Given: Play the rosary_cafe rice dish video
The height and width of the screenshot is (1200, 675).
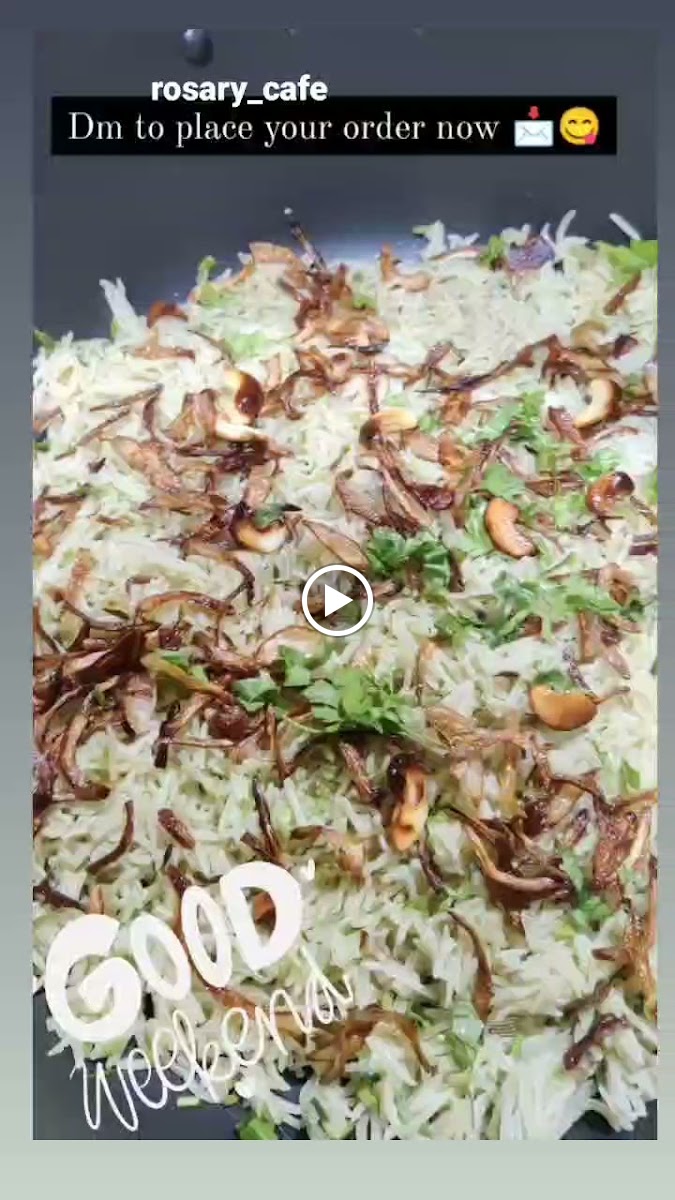Looking at the screenshot, I should (x=337, y=601).
